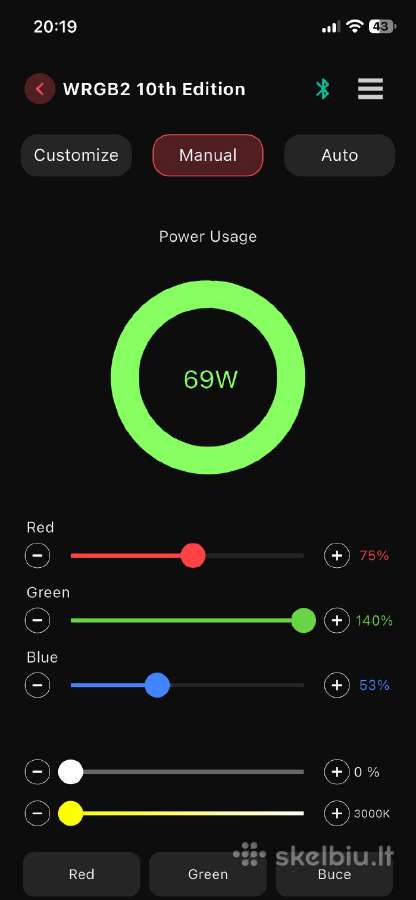Increase the Blue channel with plus
Viewport: 416px width, 900px height.
337,685
